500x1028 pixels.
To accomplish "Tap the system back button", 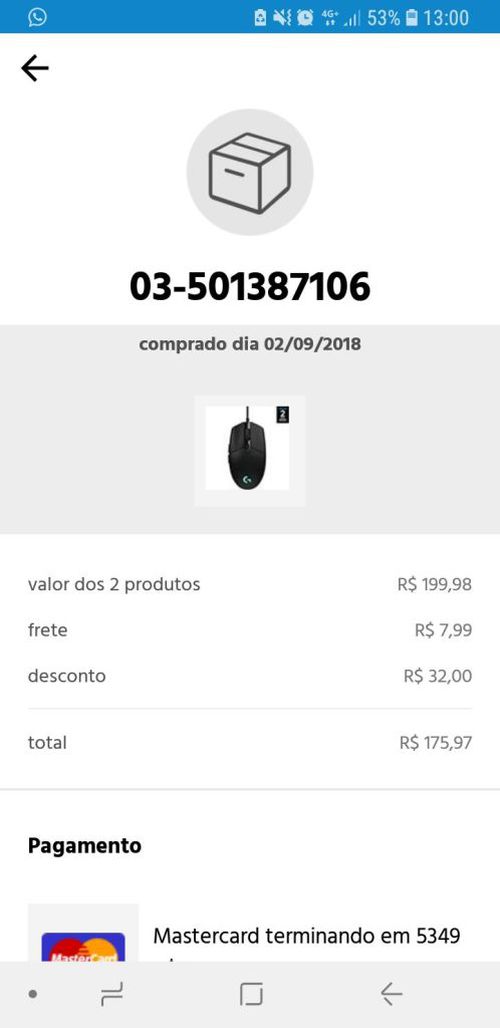I will point(391,995).
